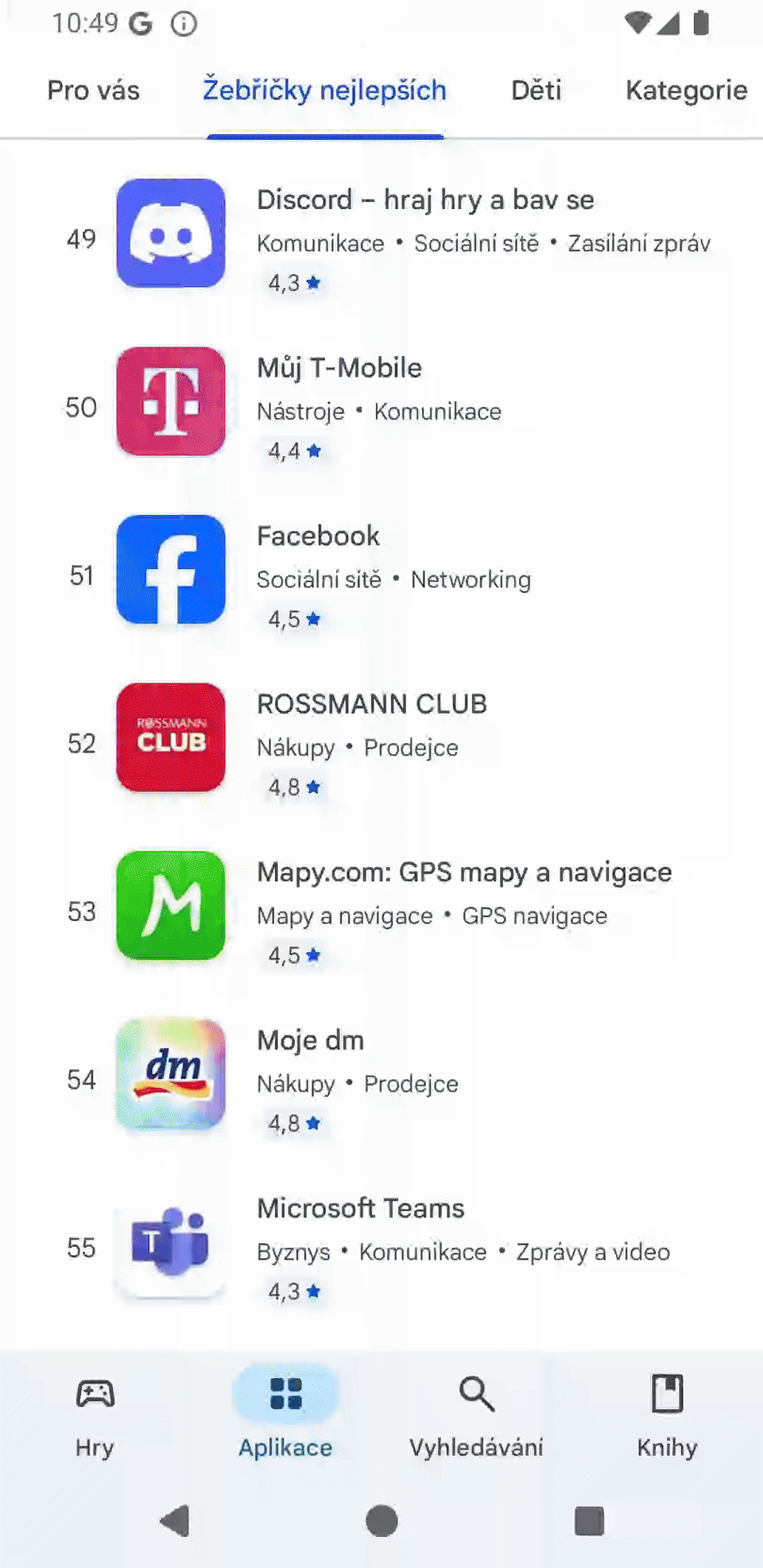Open Discord's 4,3 star rating
Image resolution: width=763 pixels, height=1568 pixels.
[x=294, y=283]
